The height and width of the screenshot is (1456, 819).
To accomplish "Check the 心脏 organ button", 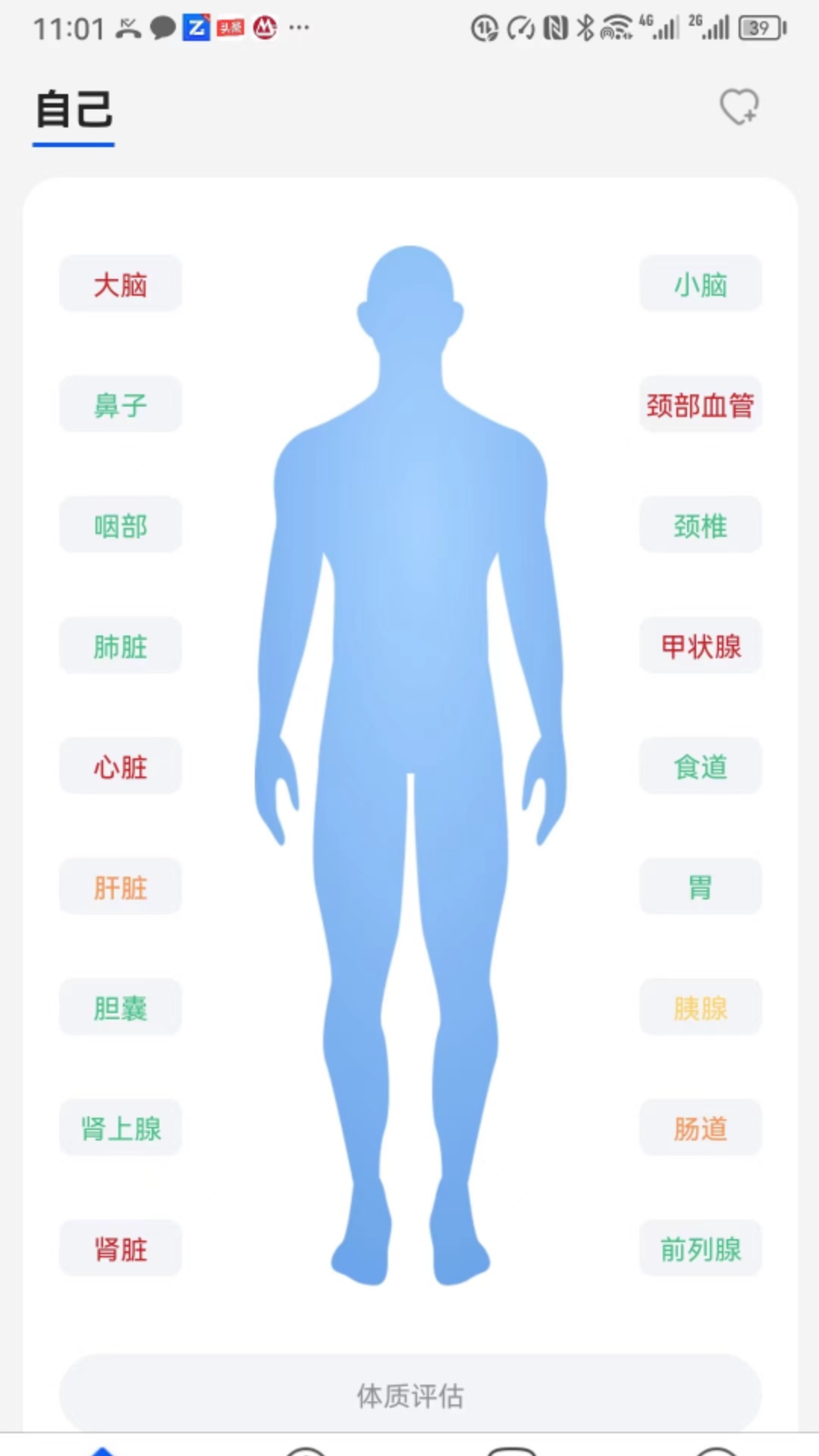I will 121,767.
